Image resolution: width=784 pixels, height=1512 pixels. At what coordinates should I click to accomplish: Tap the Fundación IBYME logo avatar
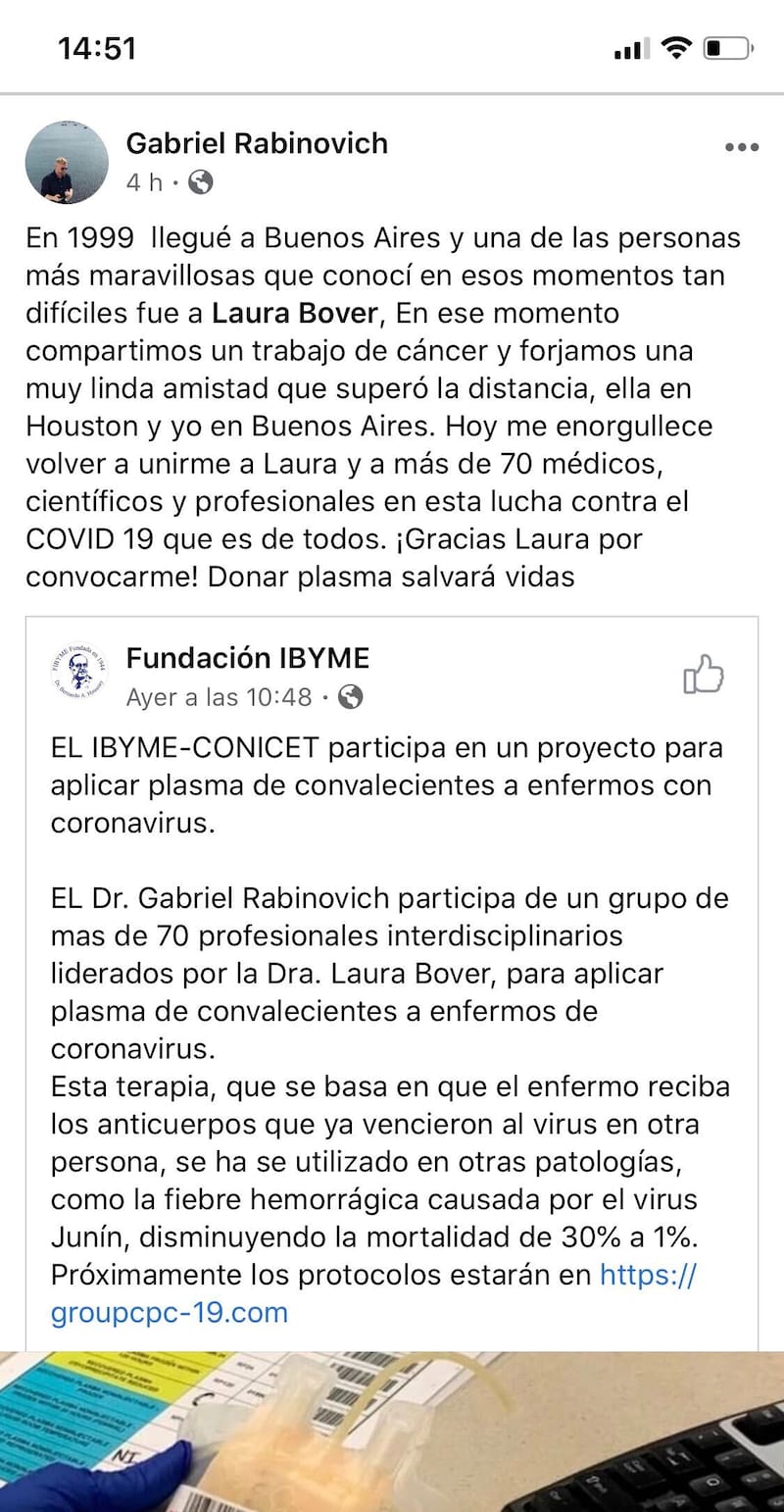(x=79, y=674)
